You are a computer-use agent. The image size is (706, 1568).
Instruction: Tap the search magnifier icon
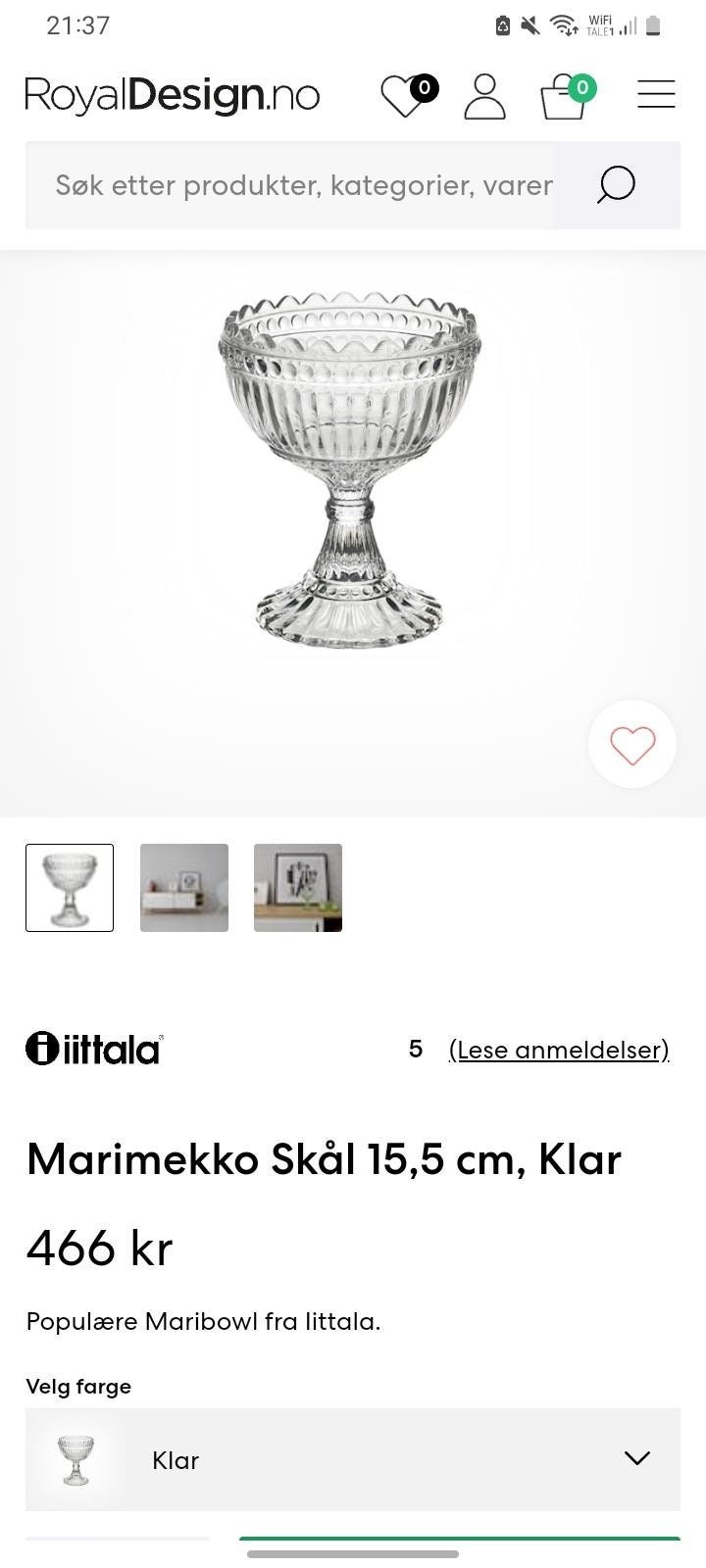pyautogui.click(x=616, y=185)
